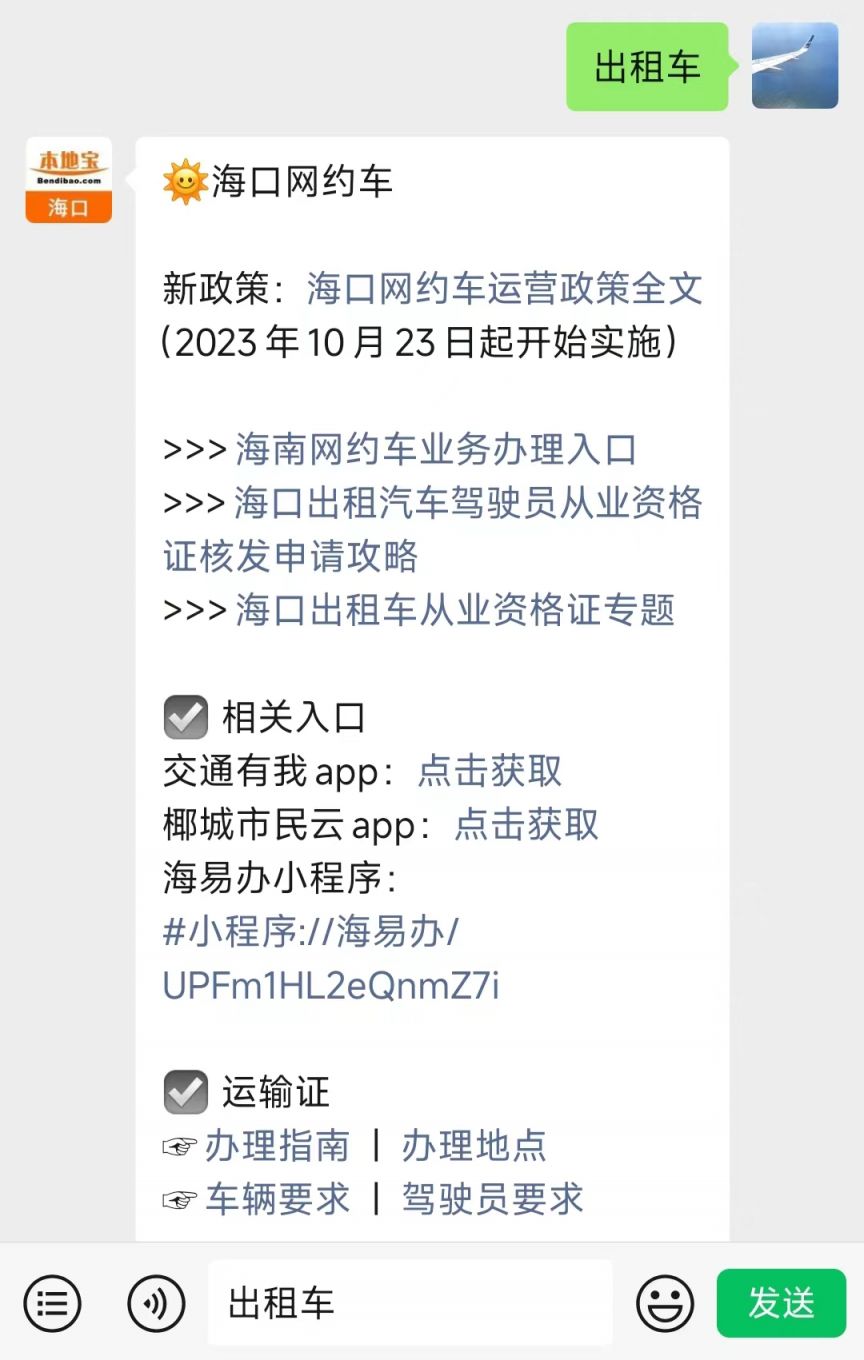Tap 点击获取 for 椰城市民云 app
This screenshot has width=864, height=1360.
526,824
